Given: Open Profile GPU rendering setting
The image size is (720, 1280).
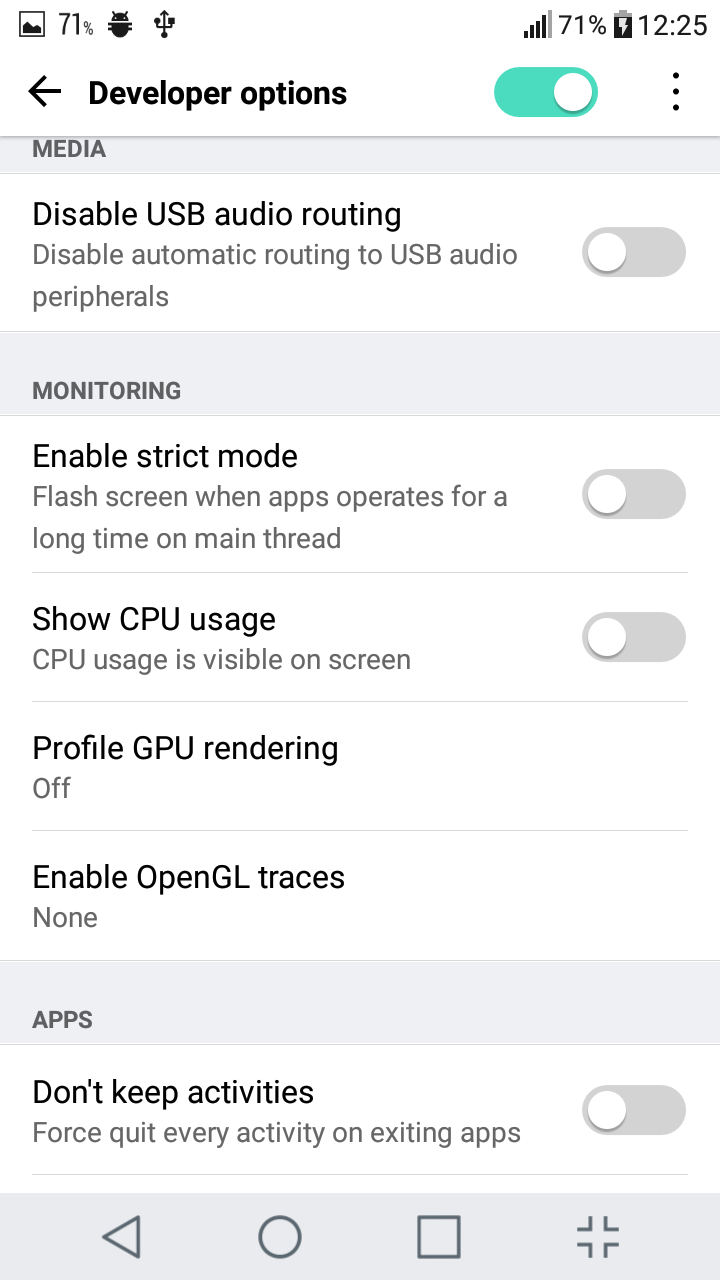Looking at the screenshot, I should (360, 767).
